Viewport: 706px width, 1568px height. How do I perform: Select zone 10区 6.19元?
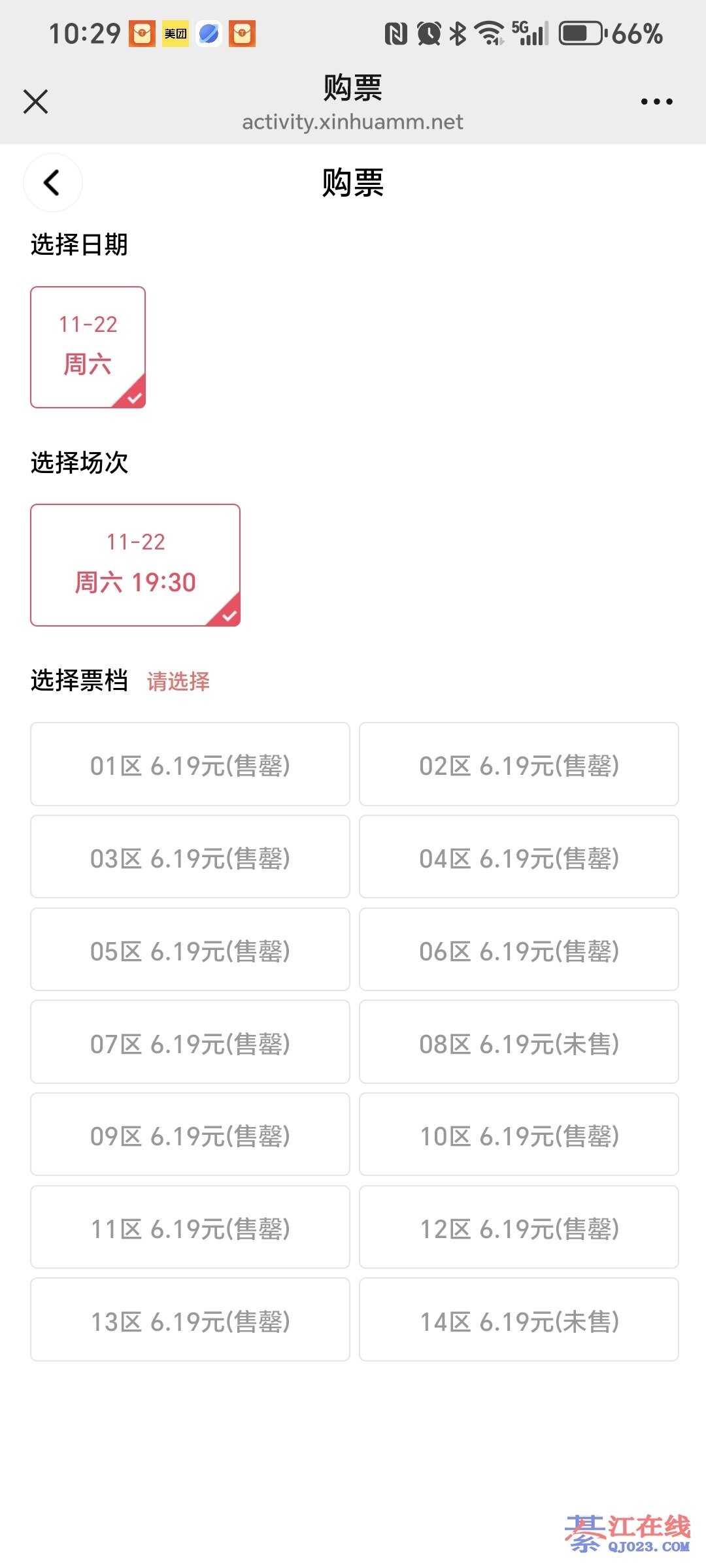pos(519,1135)
